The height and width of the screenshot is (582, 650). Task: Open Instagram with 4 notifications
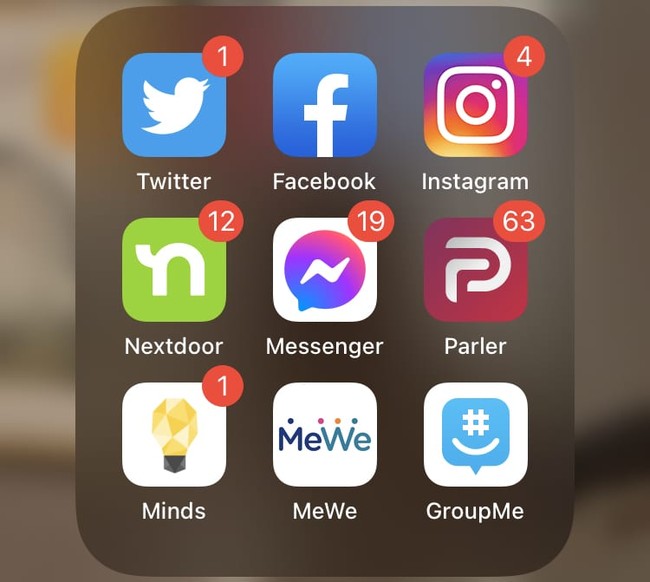pyautogui.click(x=475, y=105)
